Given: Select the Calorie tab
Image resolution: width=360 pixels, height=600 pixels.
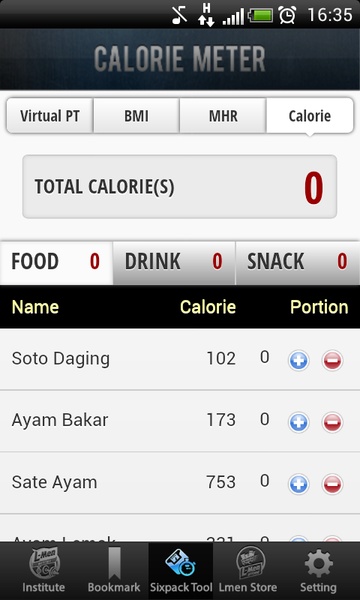Looking at the screenshot, I should [x=310, y=116].
